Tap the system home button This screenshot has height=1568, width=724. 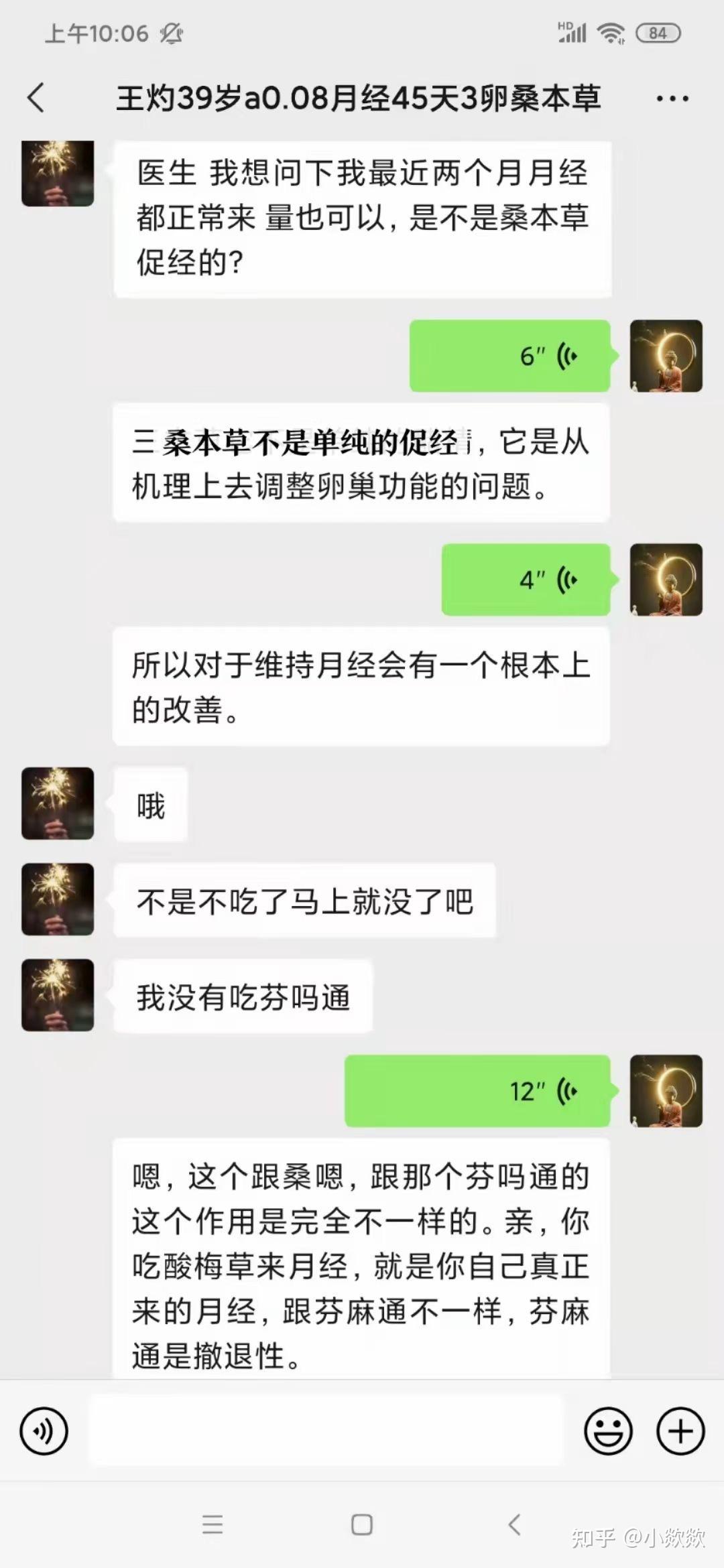(x=362, y=1524)
